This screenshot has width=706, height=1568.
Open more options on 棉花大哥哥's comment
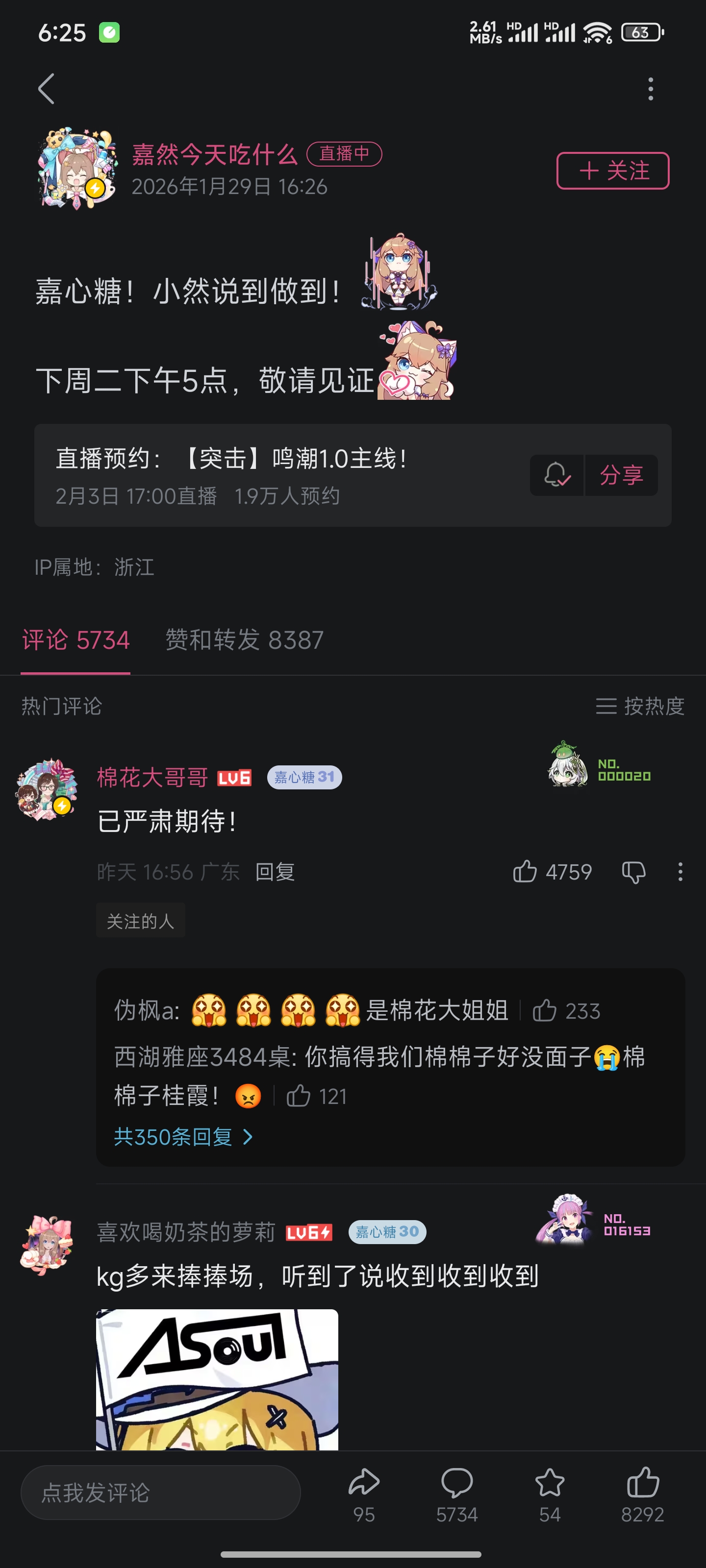pyautogui.click(x=680, y=872)
